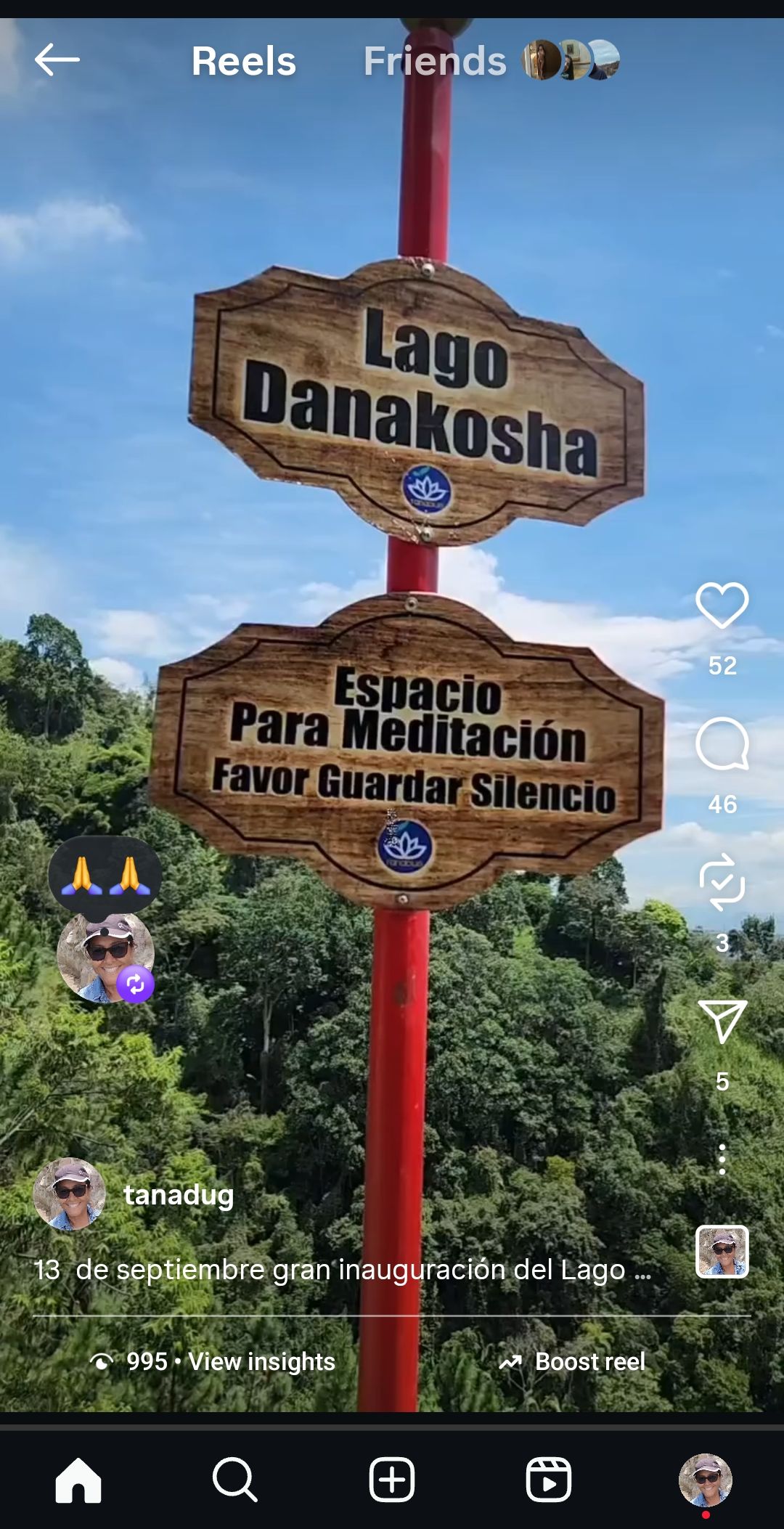Switch to the Friends tab

coord(435,61)
